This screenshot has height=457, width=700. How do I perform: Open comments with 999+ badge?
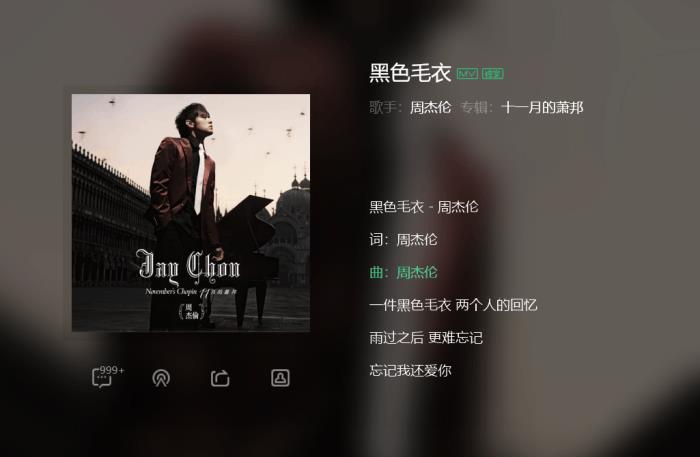pos(103,377)
